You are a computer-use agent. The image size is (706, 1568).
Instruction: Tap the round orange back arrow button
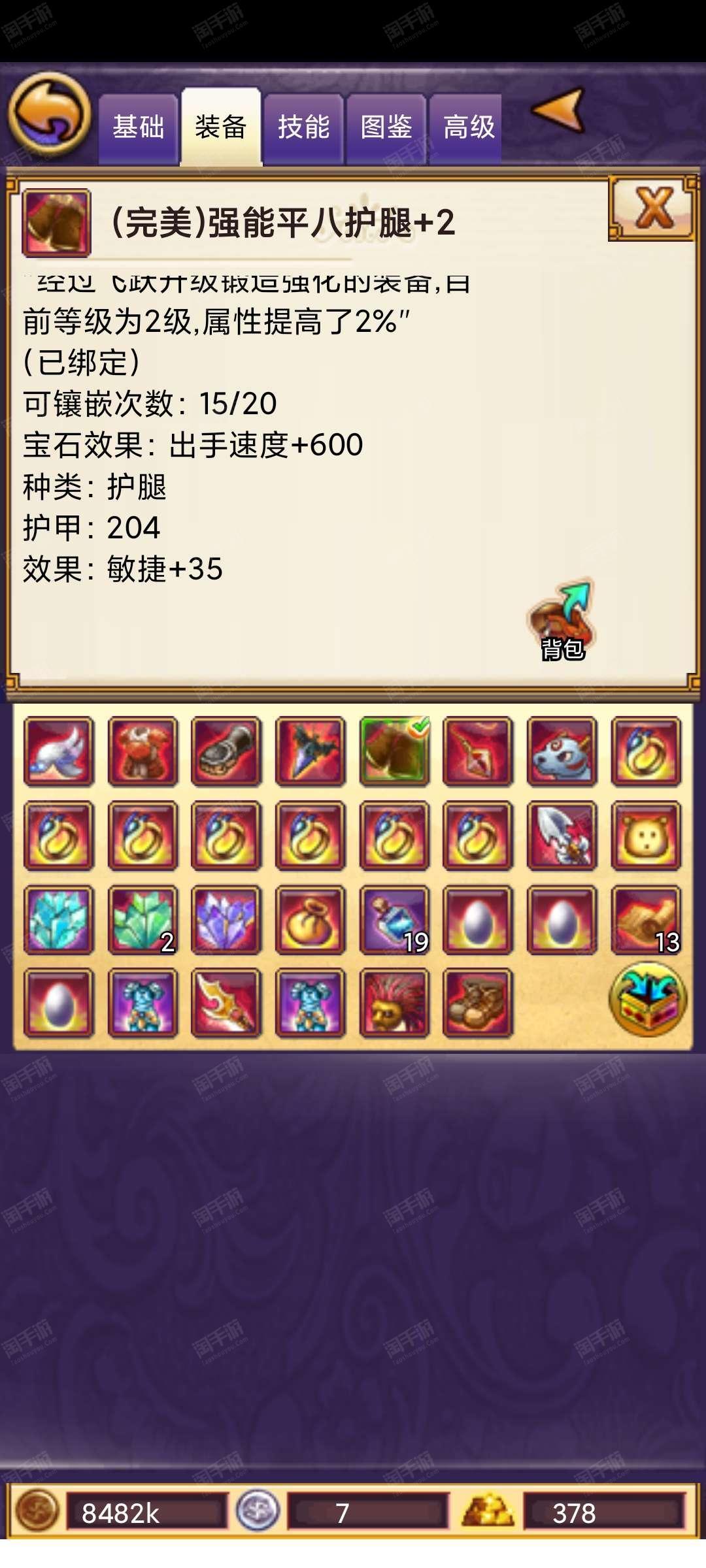click(50, 114)
